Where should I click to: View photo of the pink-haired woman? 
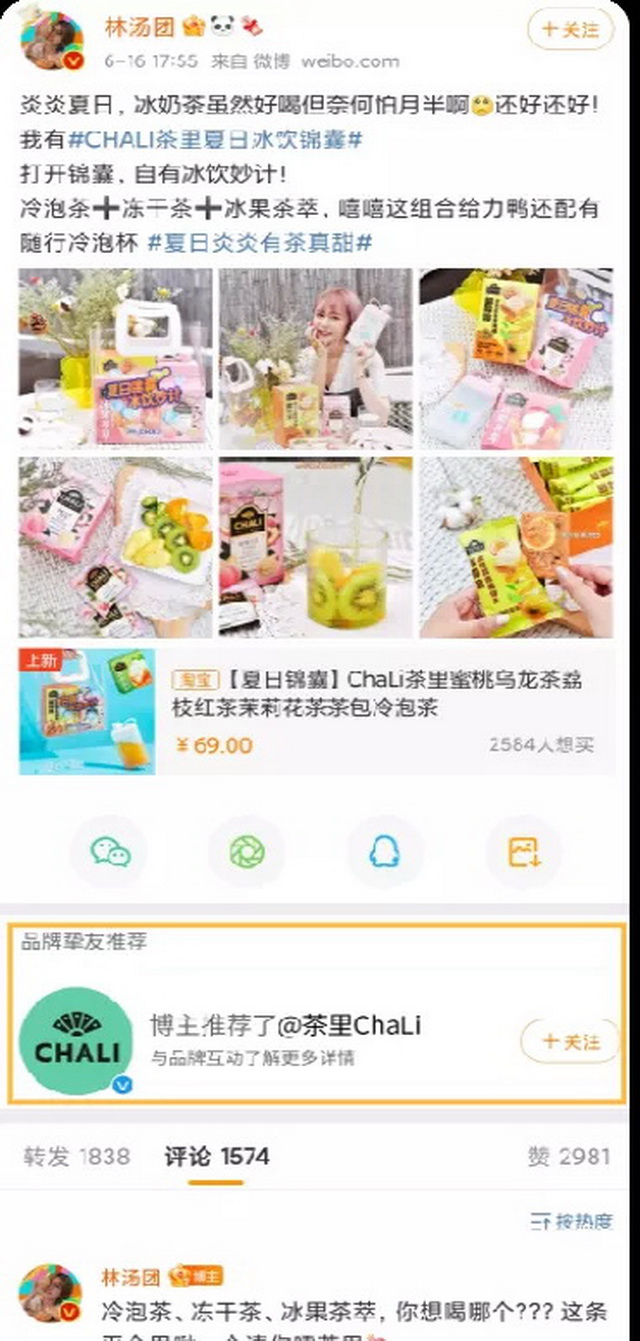pos(315,358)
